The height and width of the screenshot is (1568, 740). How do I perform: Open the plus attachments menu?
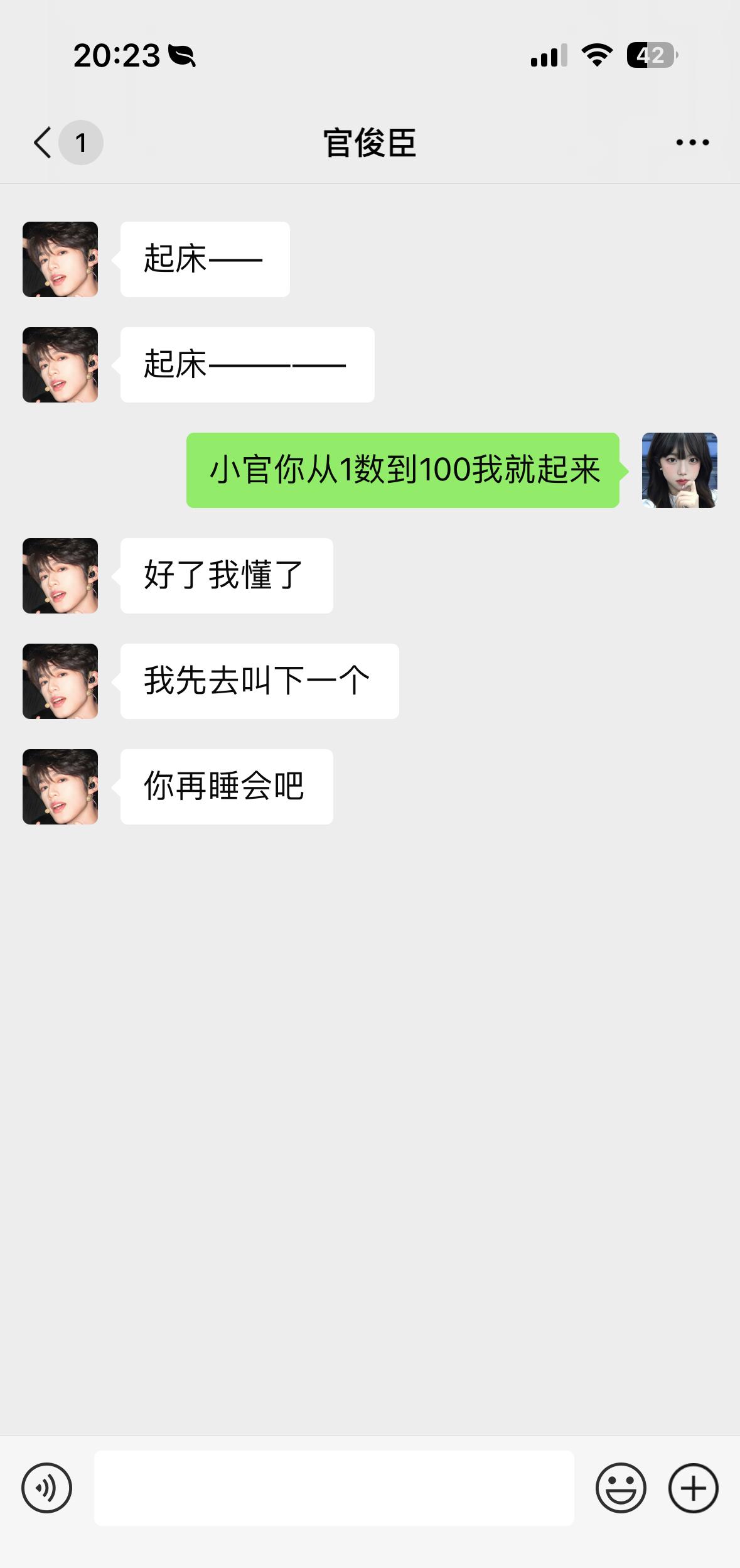pos(693,1488)
